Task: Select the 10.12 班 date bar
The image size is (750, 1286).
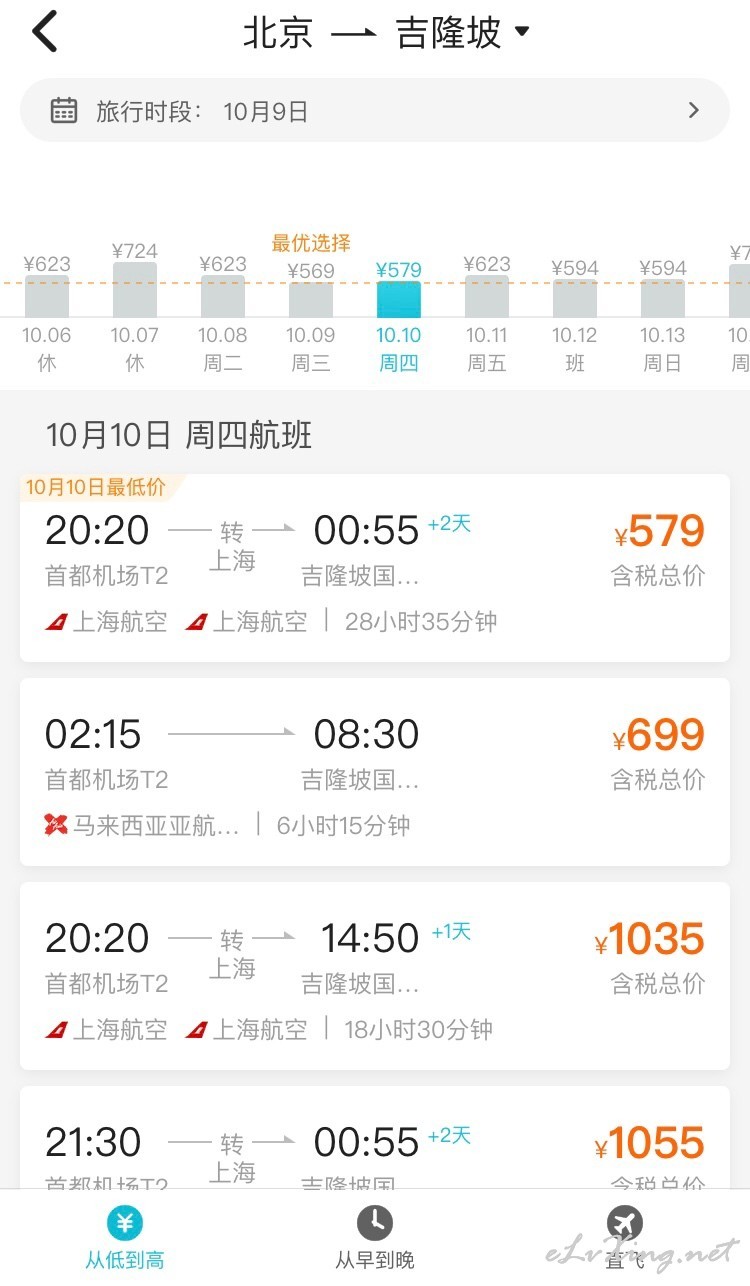Action: point(575,316)
